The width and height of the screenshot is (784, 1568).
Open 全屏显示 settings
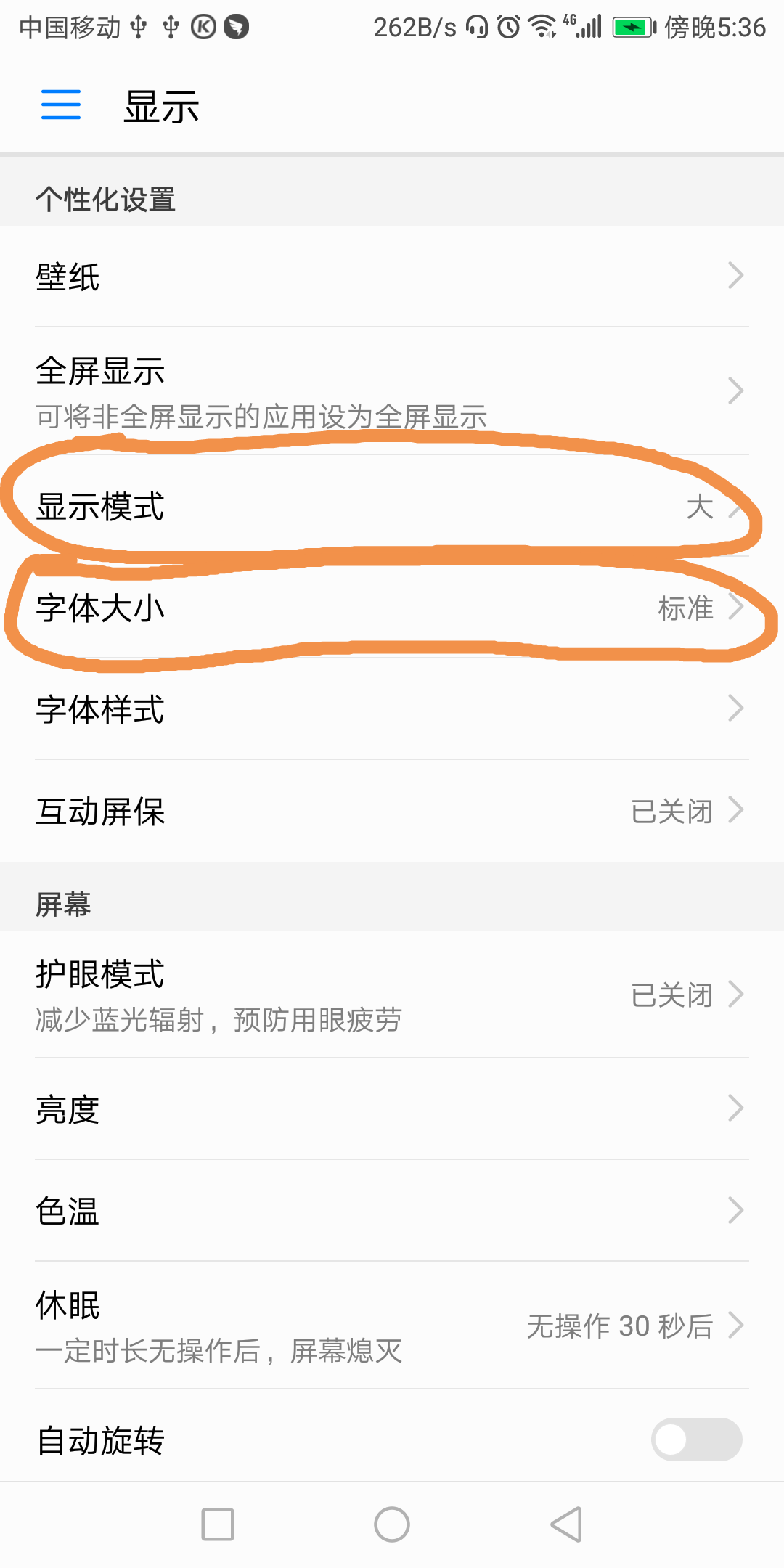392,391
